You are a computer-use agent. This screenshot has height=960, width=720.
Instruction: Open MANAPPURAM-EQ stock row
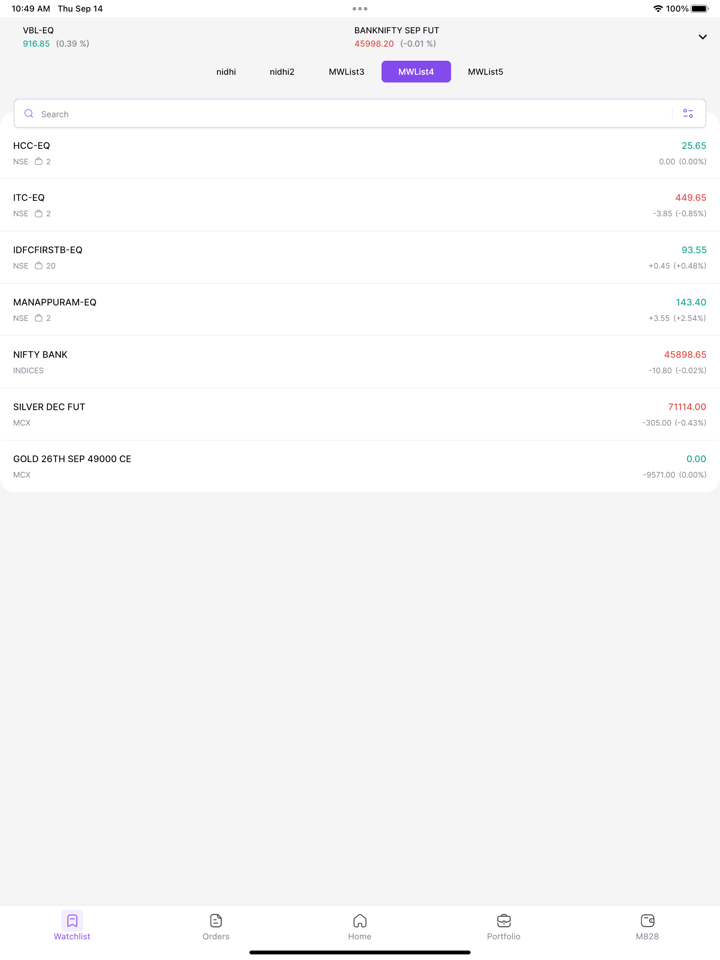pyautogui.click(x=360, y=310)
